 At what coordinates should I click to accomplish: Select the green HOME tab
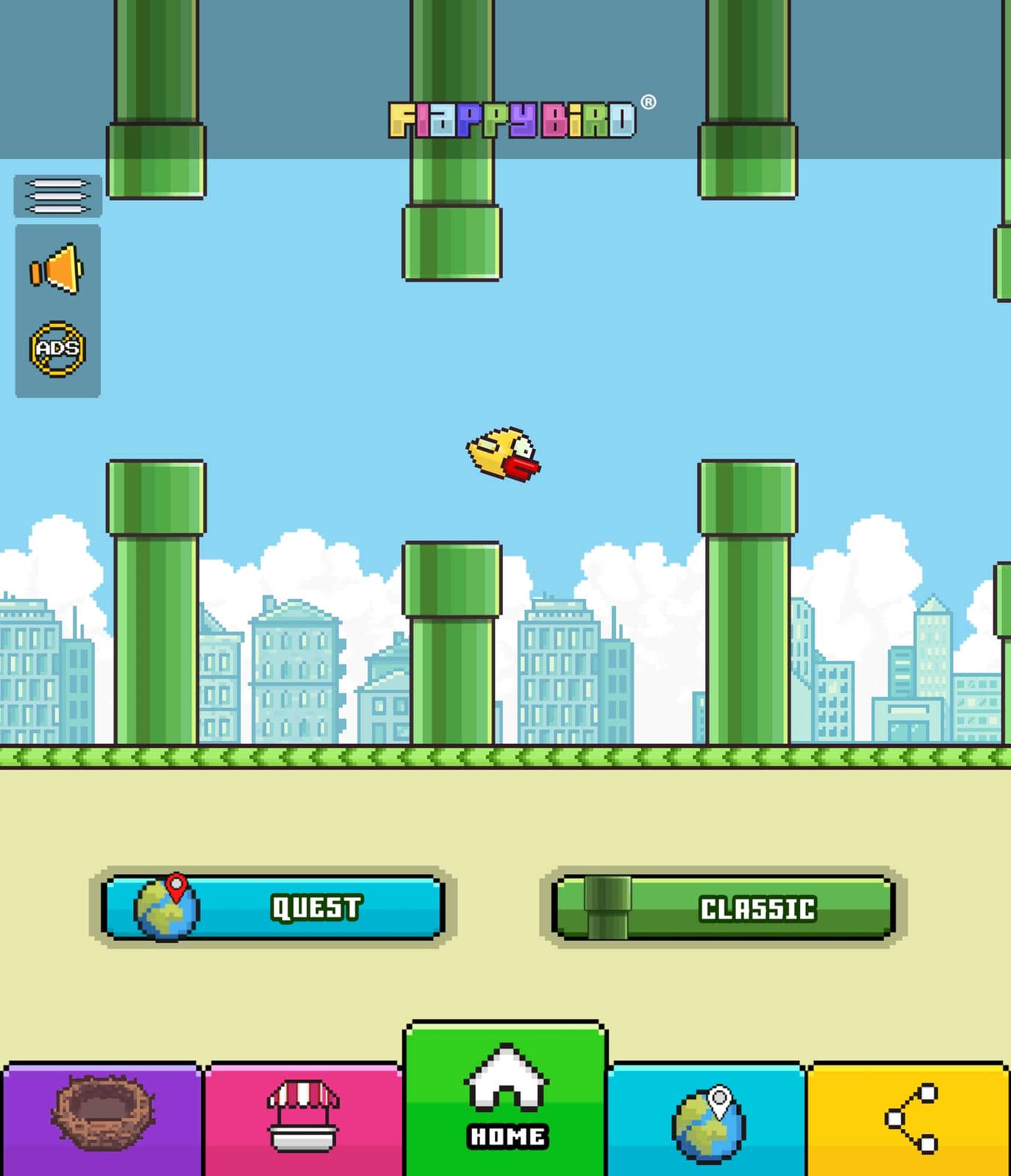click(505, 1110)
